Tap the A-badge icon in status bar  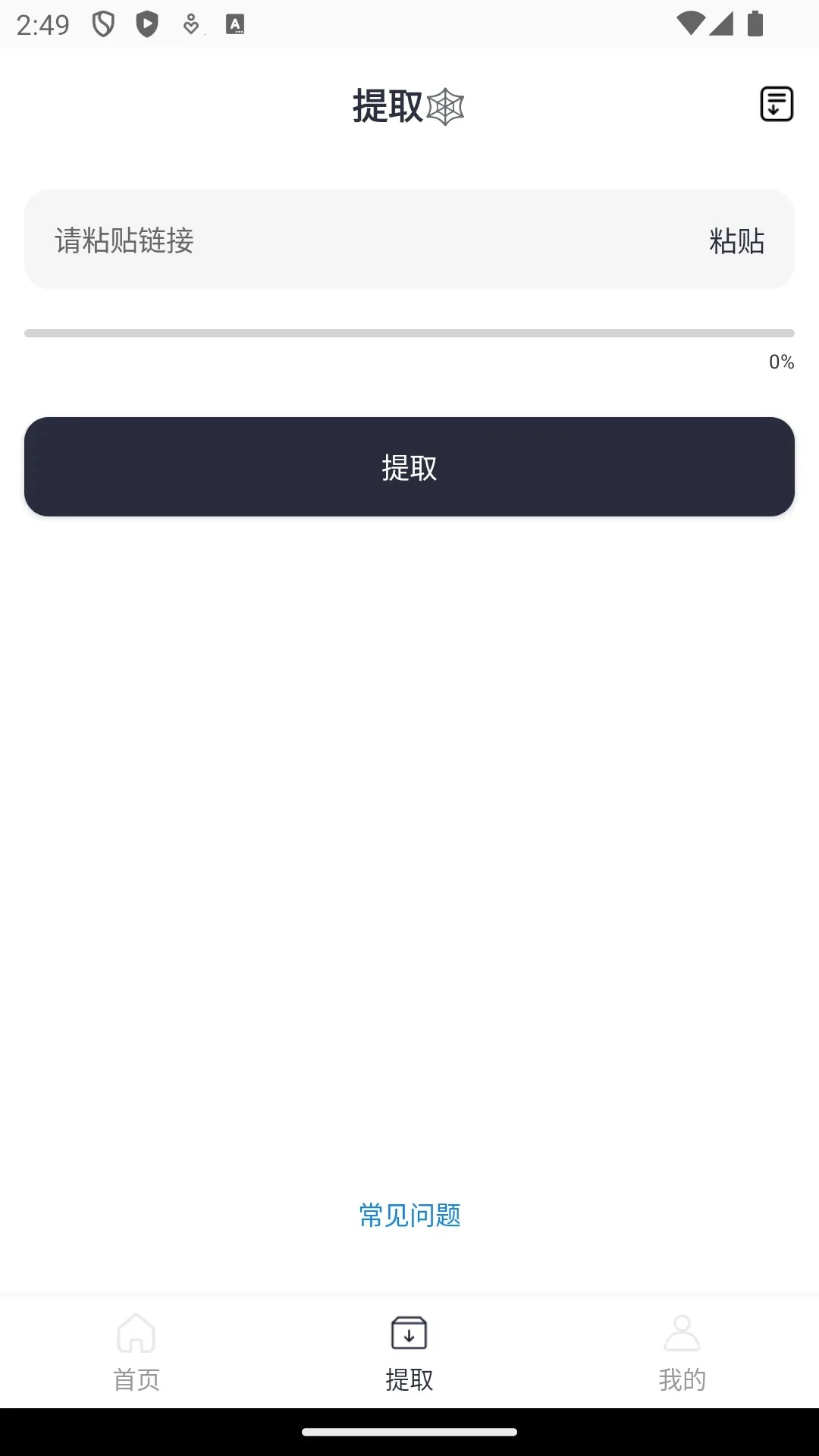tap(236, 24)
